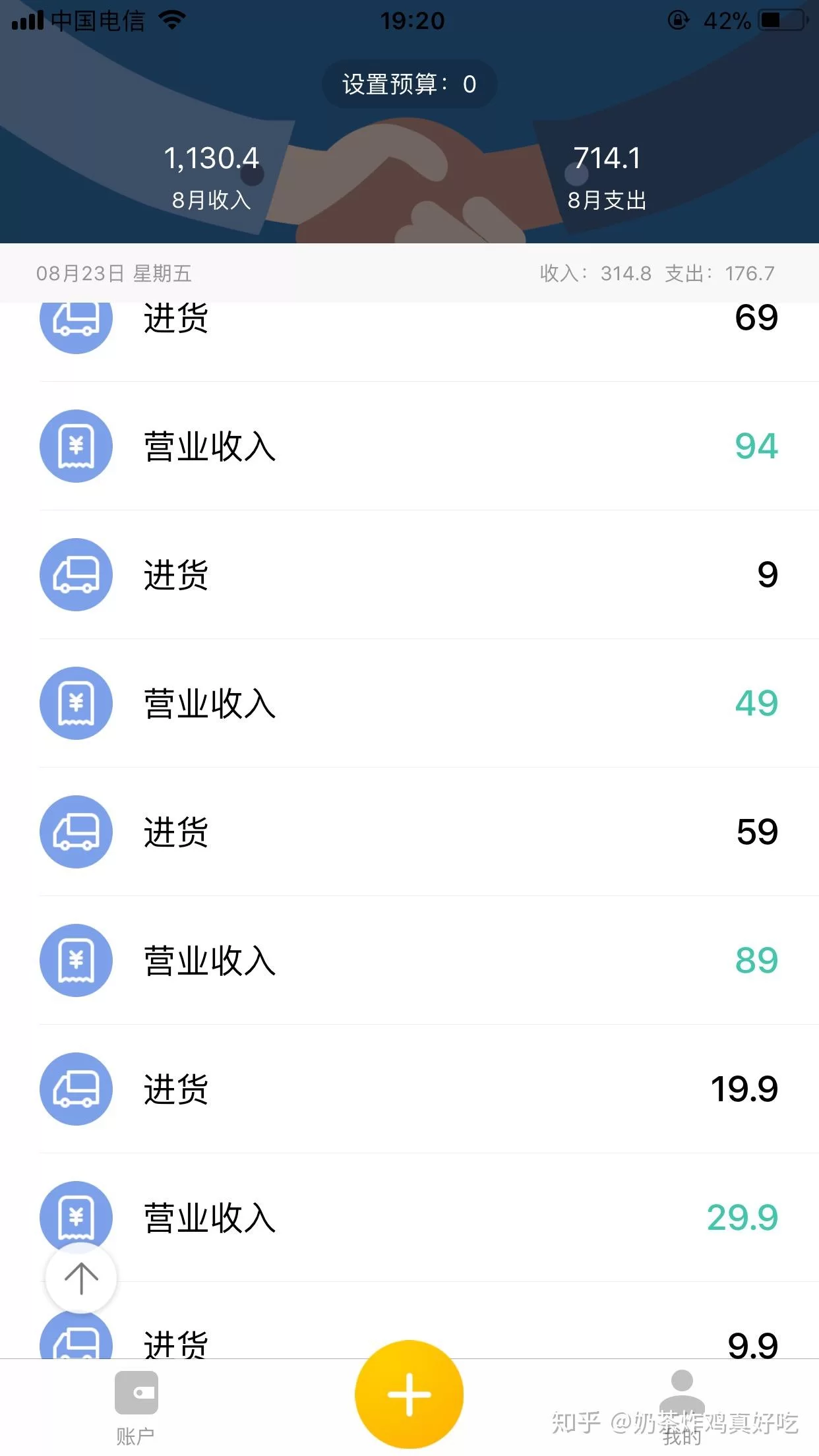
Task: Tap the truck icon beside the 59 purchase entry
Action: [x=76, y=832]
